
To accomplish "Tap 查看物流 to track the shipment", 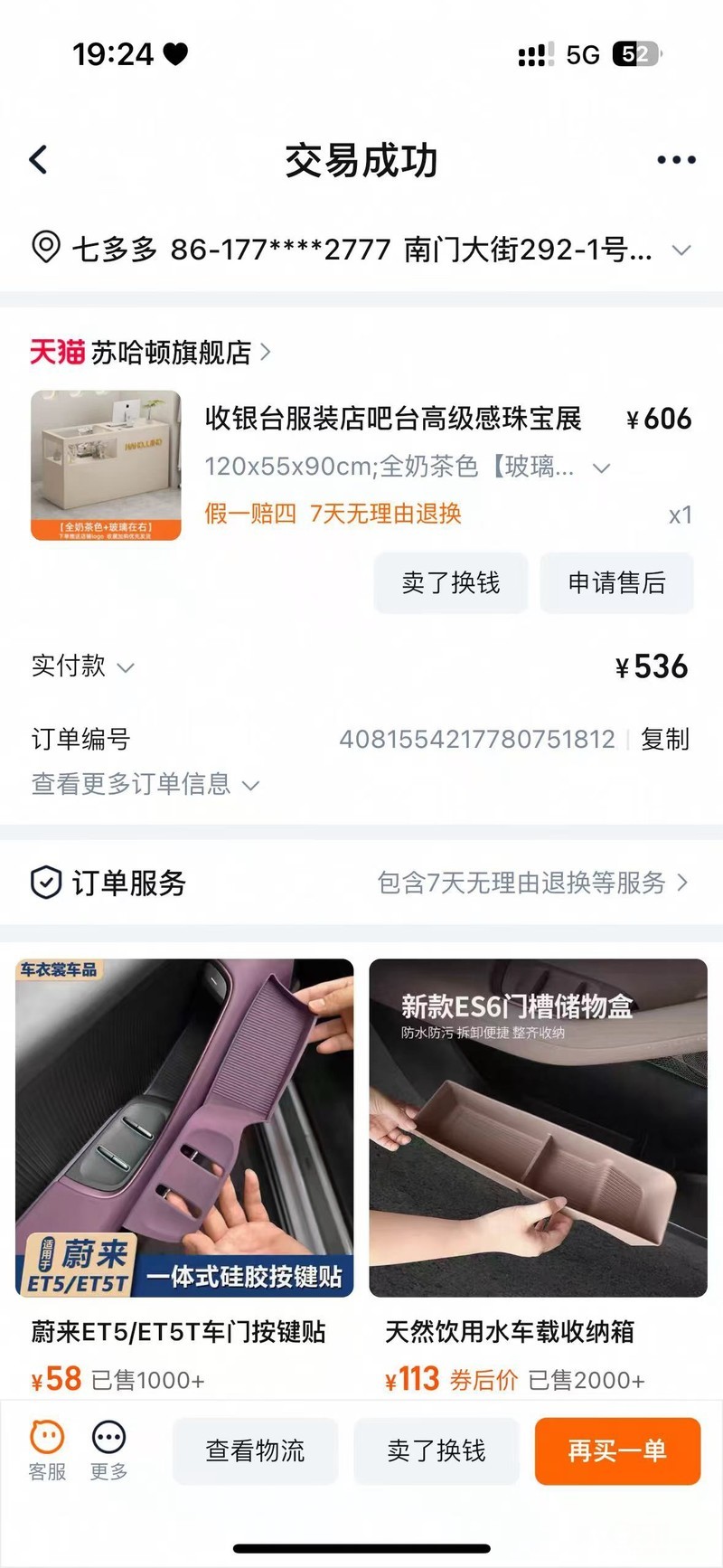I will [x=255, y=1450].
